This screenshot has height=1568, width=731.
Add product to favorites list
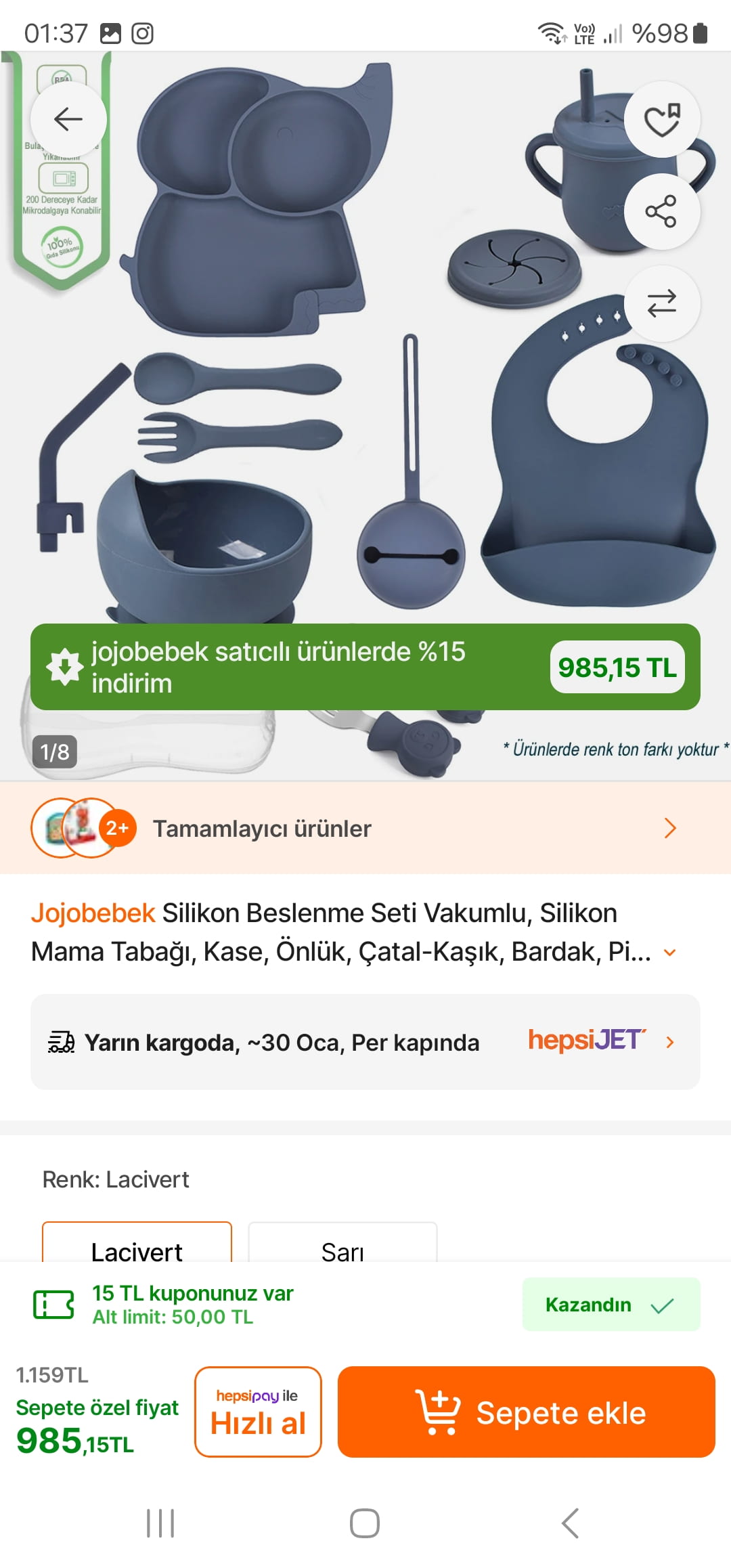[x=661, y=120]
